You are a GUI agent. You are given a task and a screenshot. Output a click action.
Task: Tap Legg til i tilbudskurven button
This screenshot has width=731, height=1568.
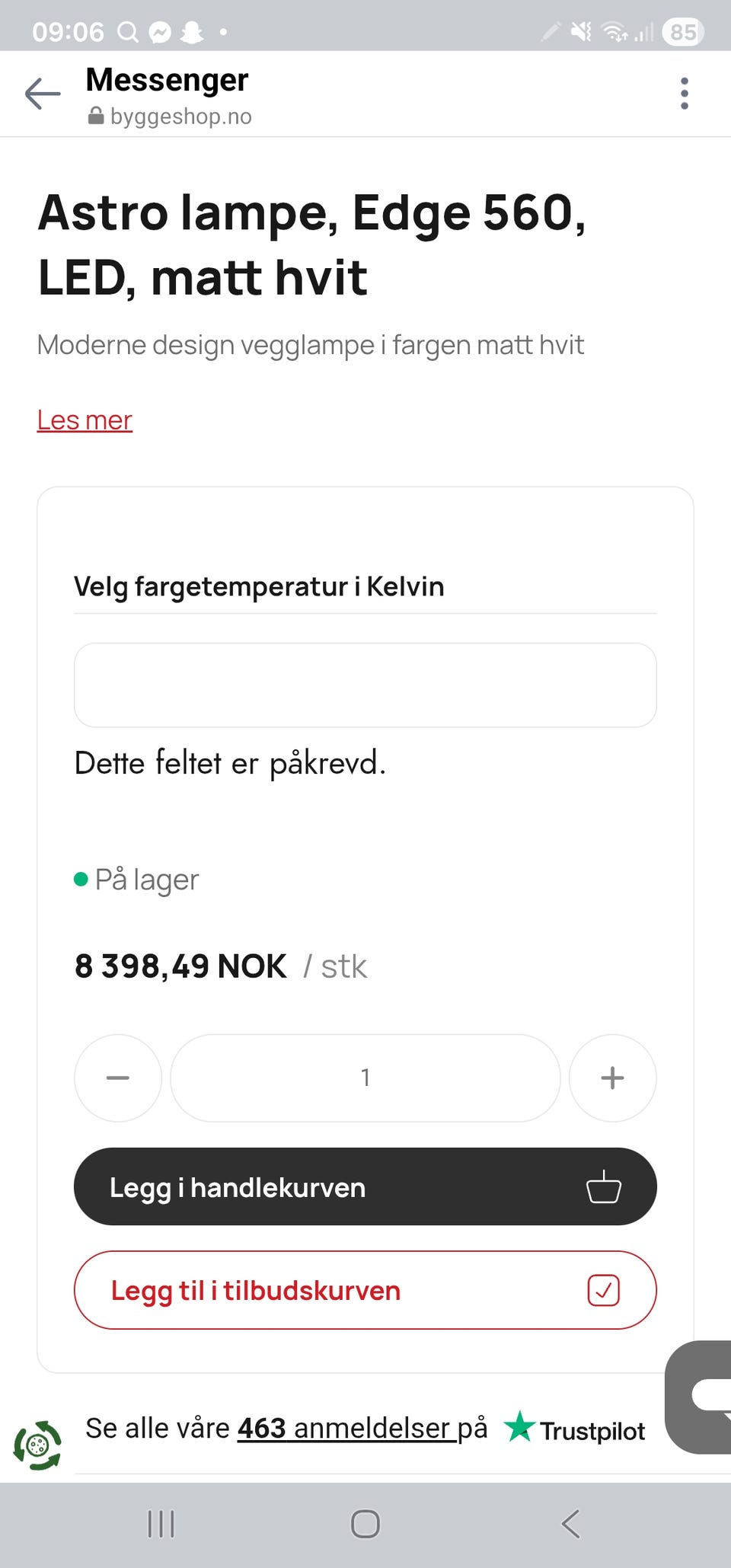pos(365,1290)
